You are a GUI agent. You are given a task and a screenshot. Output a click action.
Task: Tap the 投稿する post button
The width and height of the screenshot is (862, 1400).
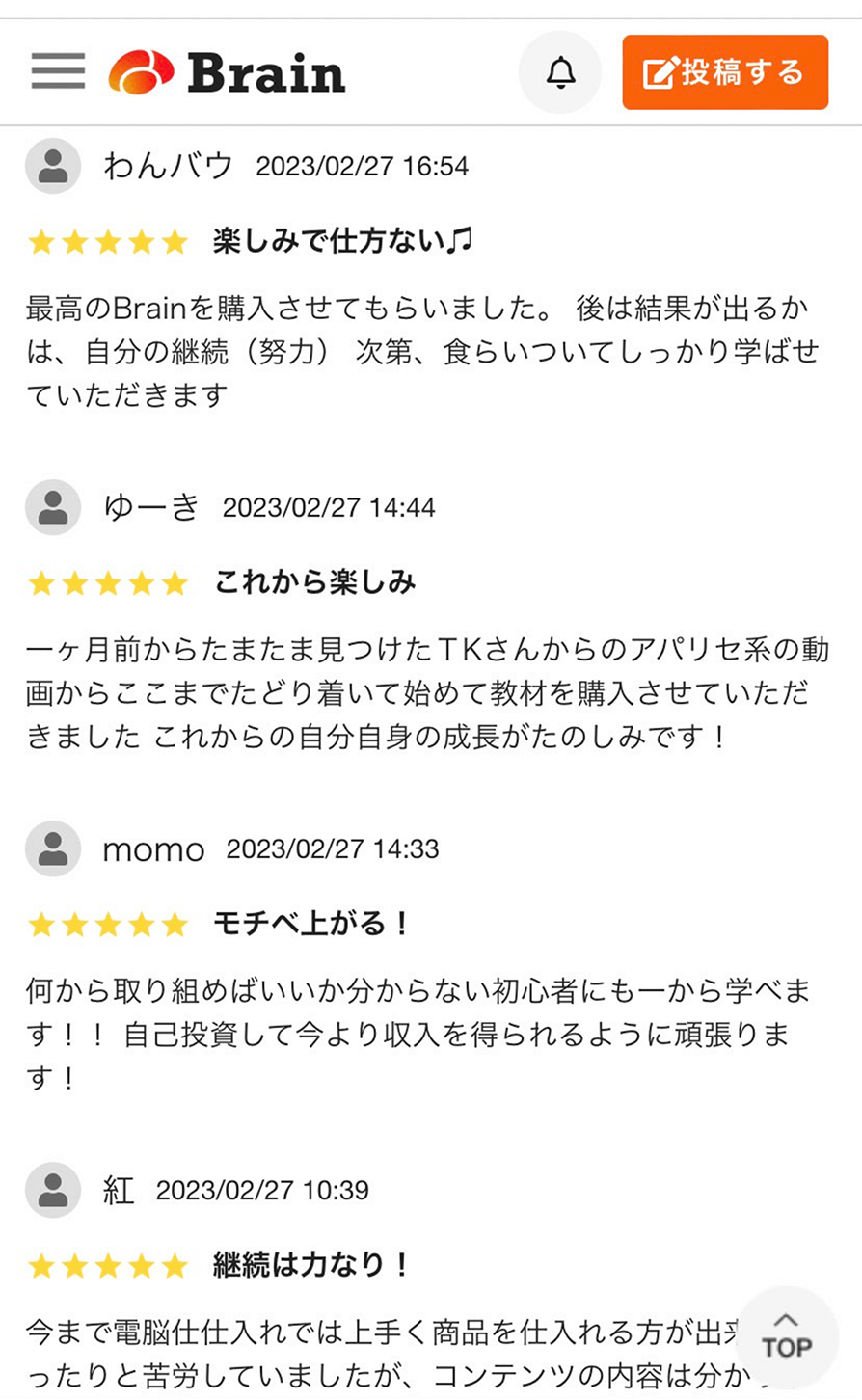point(725,72)
